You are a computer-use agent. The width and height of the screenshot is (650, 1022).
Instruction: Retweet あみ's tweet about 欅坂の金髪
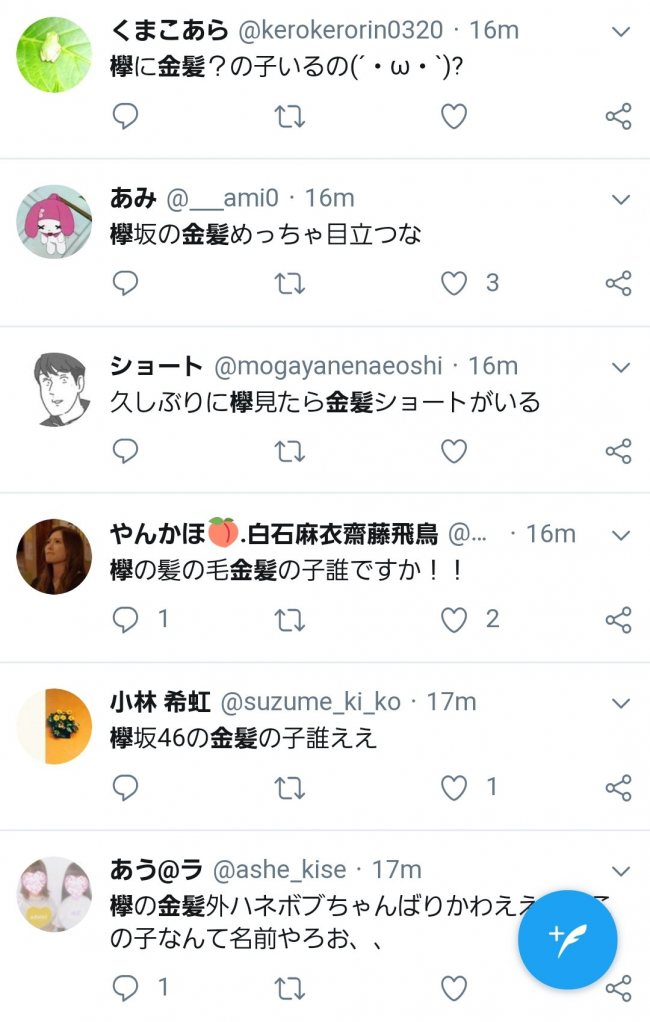pyautogui.click(x=290, y=284)
